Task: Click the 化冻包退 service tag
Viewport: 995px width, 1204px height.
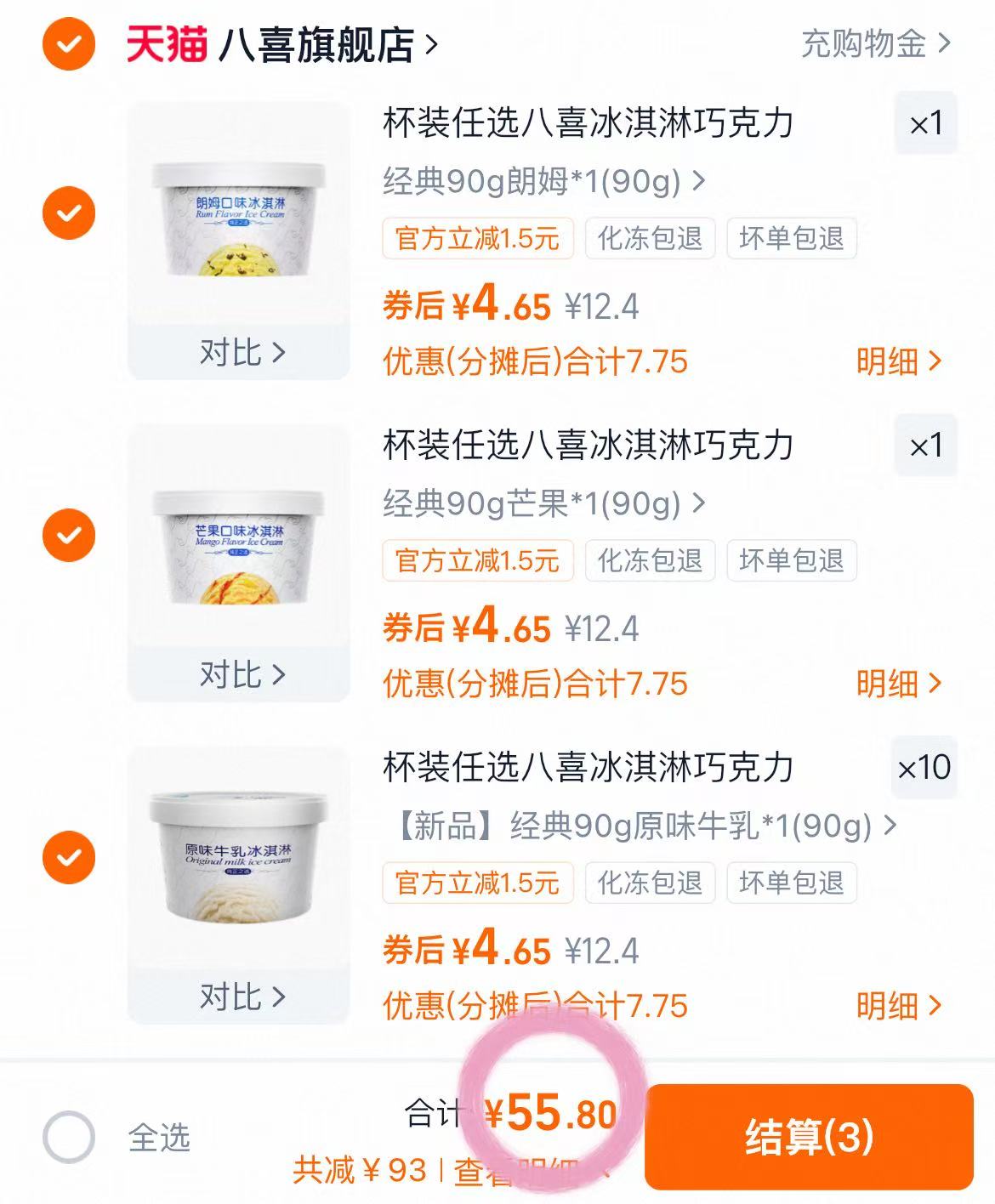Action: (x=648, y=240)
